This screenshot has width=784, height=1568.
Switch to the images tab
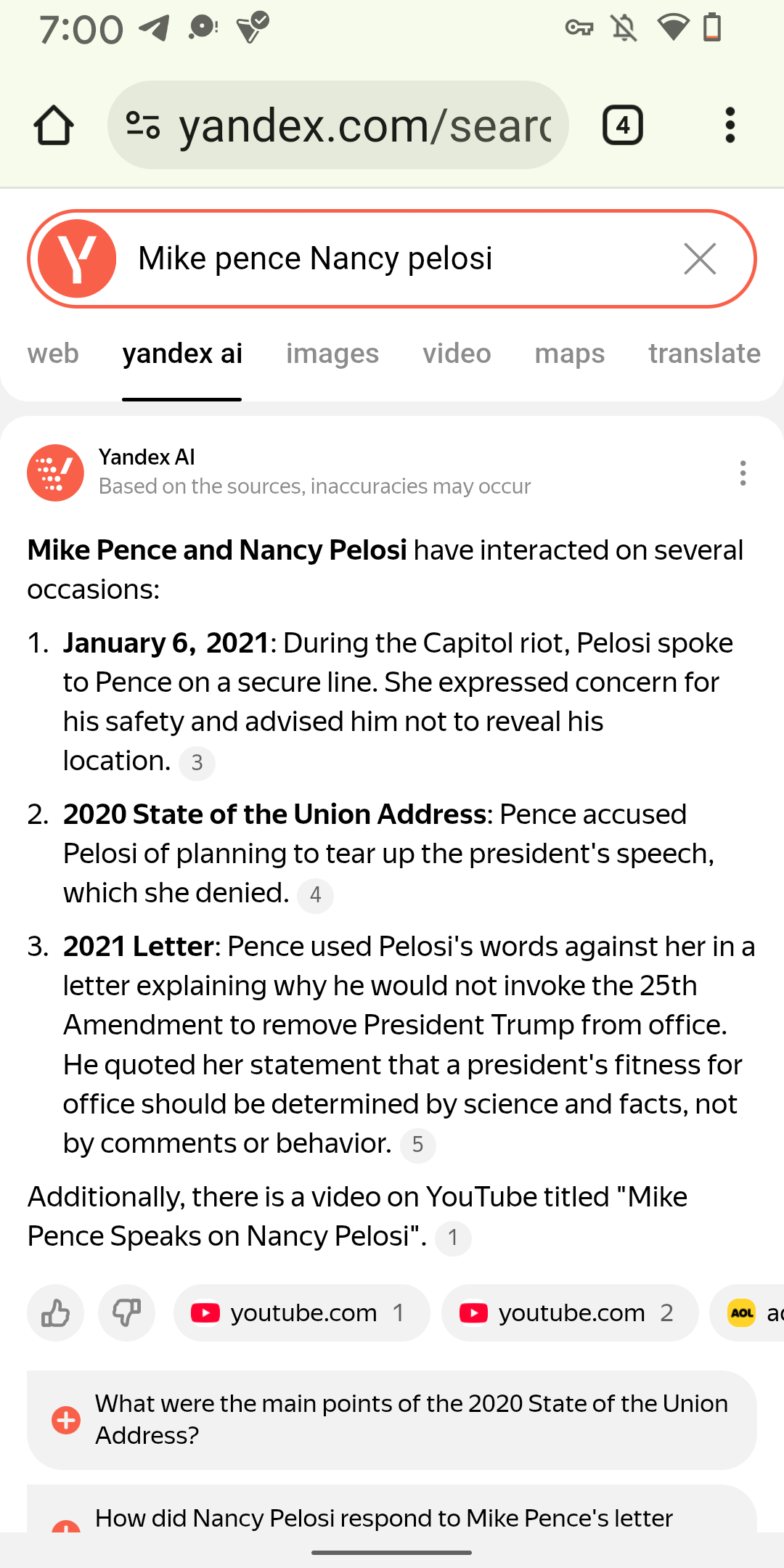(332, 354)
